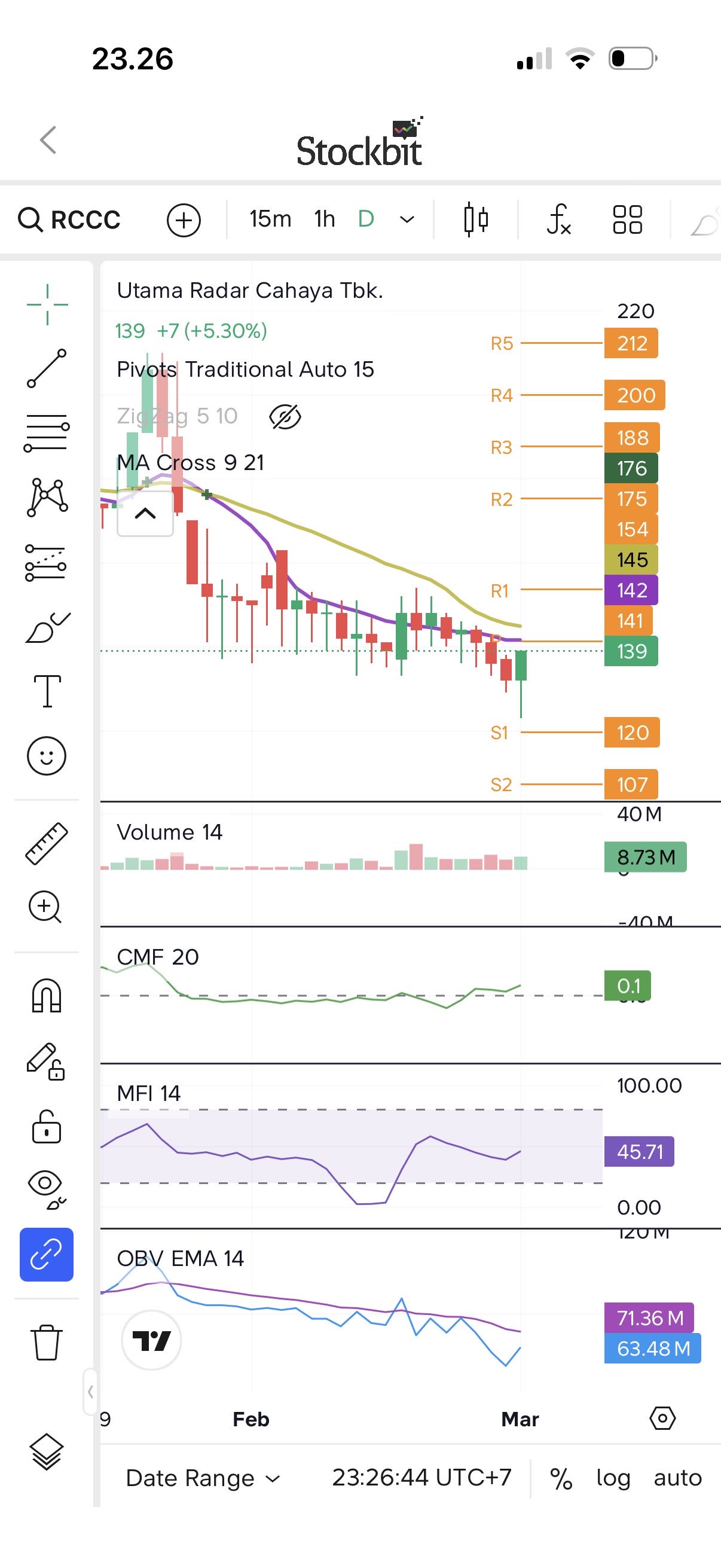Open the emoji sticker tool
Screen dimensions: 721x1568
pos(46,756)
